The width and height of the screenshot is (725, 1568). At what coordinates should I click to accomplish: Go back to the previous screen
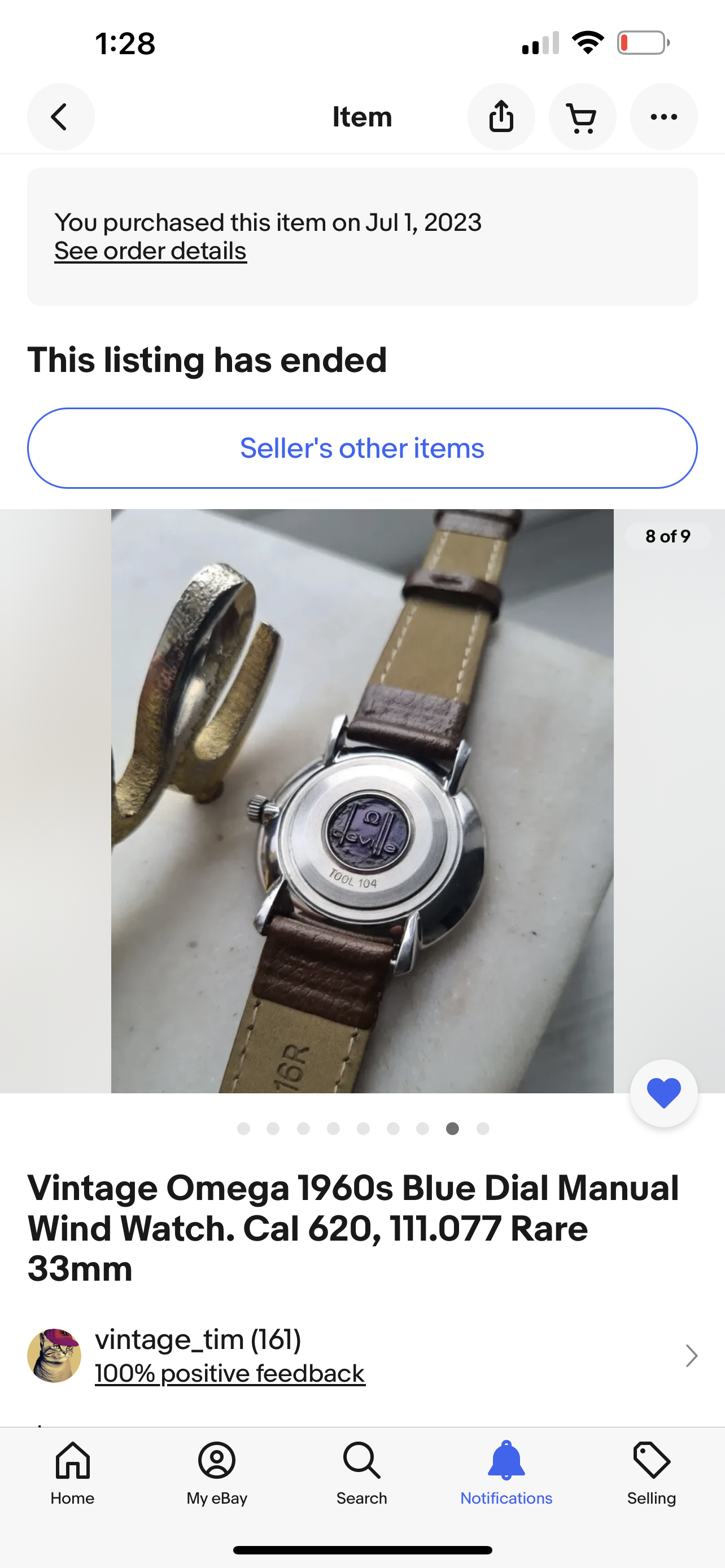pyautogui.click(x=60, y=117)
